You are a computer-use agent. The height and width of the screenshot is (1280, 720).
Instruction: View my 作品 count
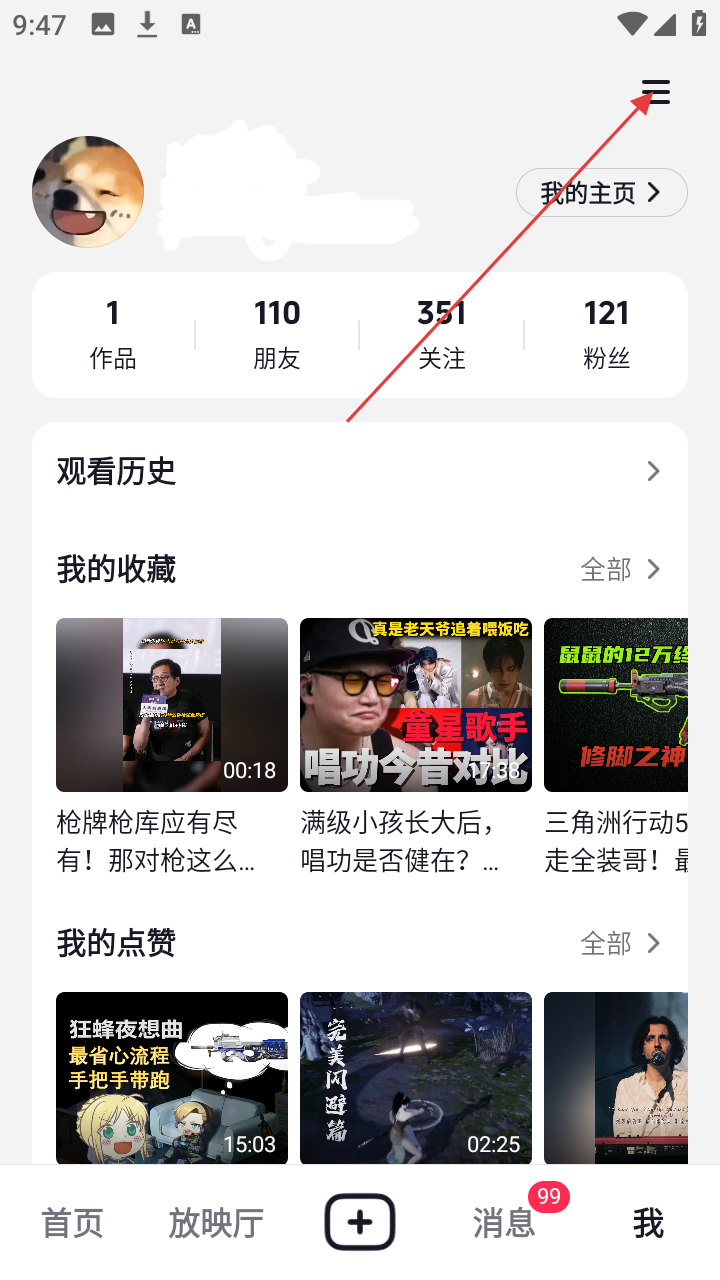pos(113,334)
